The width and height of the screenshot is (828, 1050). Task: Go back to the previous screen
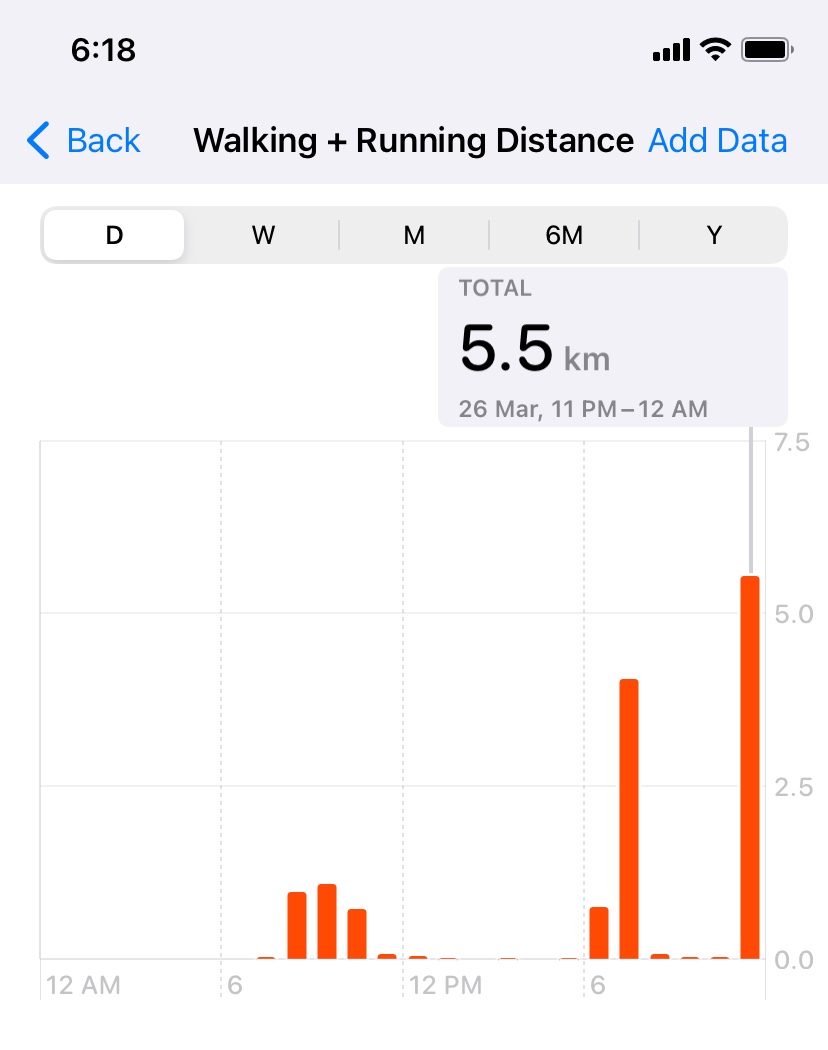click(x=84, y=141)
